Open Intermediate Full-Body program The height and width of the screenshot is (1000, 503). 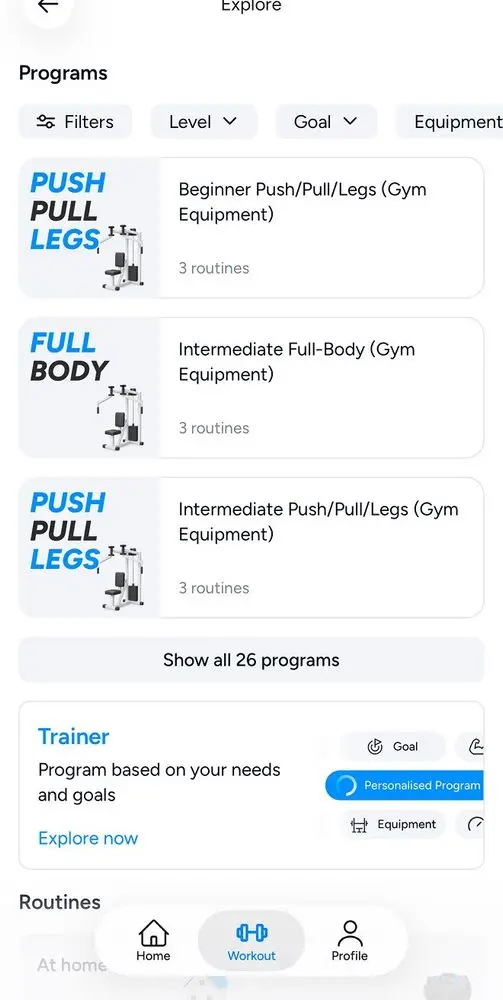pyautogui.click(x=251, y=388)
